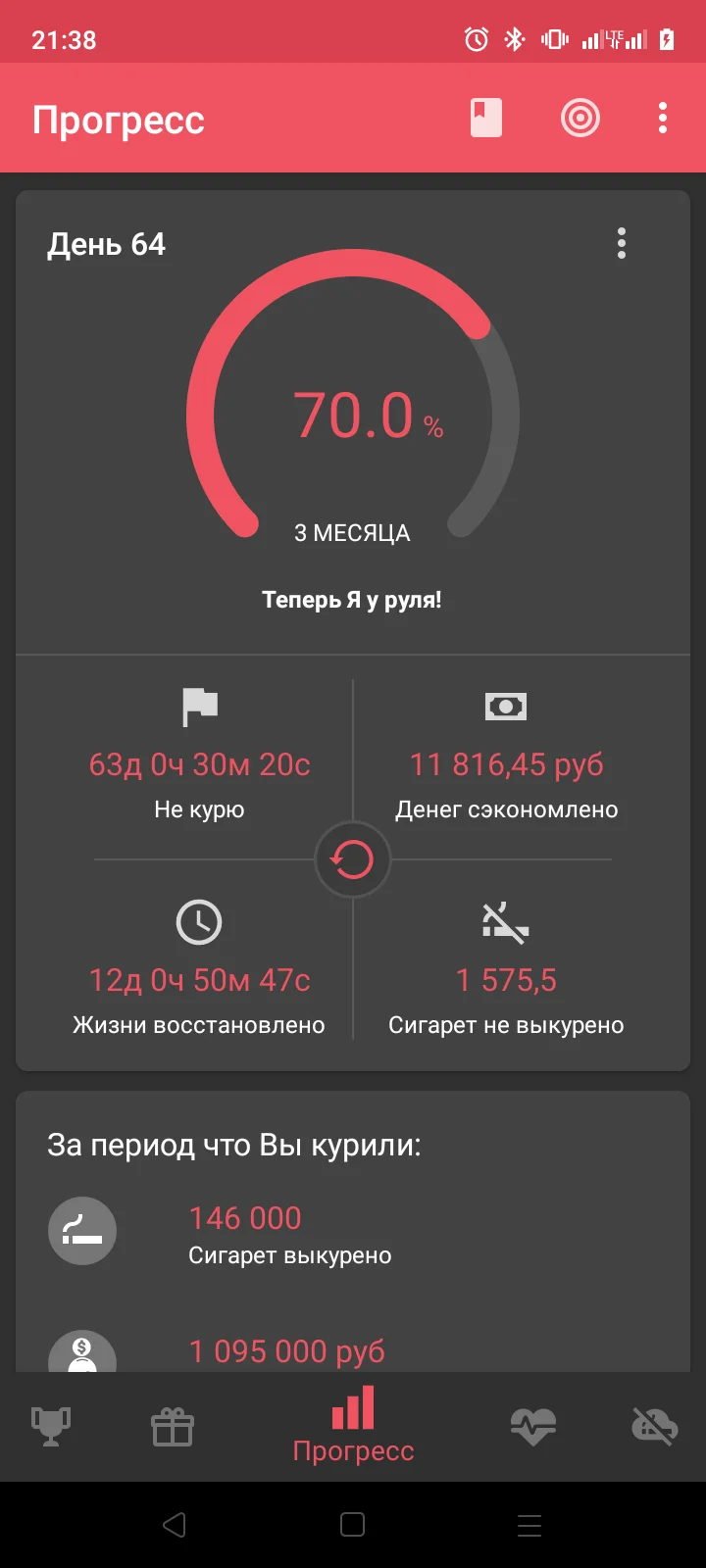
Task: Open the app bar overflow menu
Action: click(x=663, y=119)
